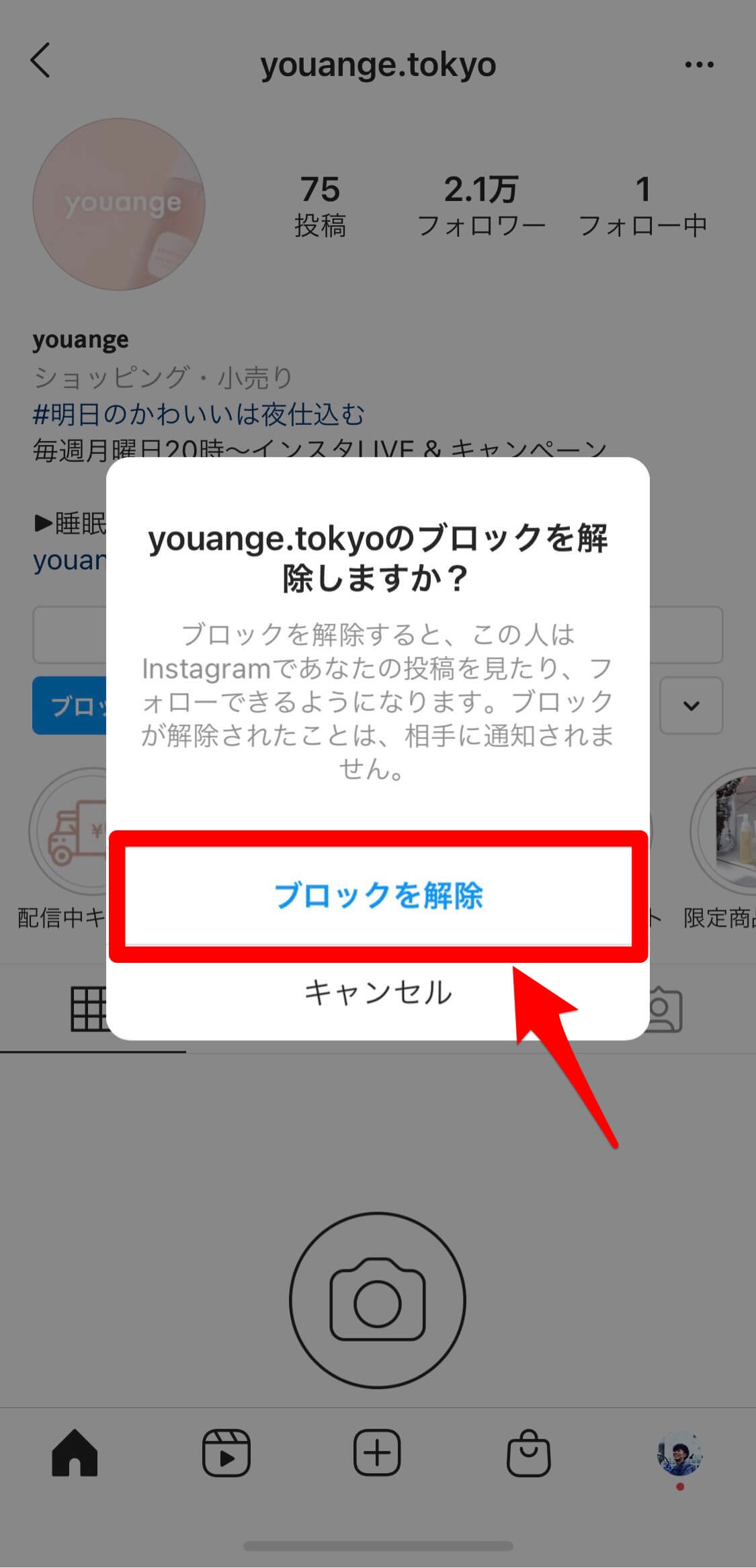Switch to the shop bag tab

528,1453
